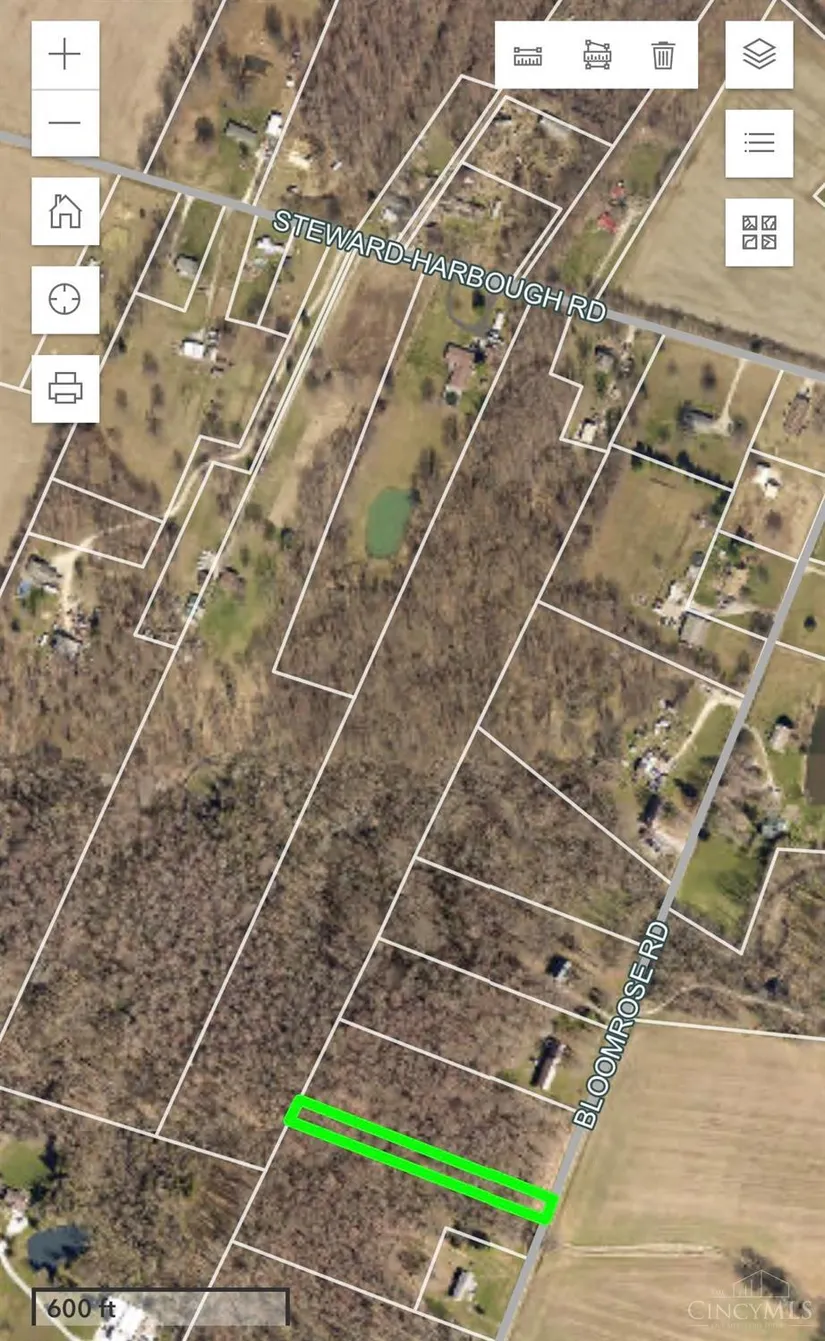The height and width of the screenshot is (1341, 825).
Task: Clear measurements with the trash icon
Action: click(x=663, y=55)
